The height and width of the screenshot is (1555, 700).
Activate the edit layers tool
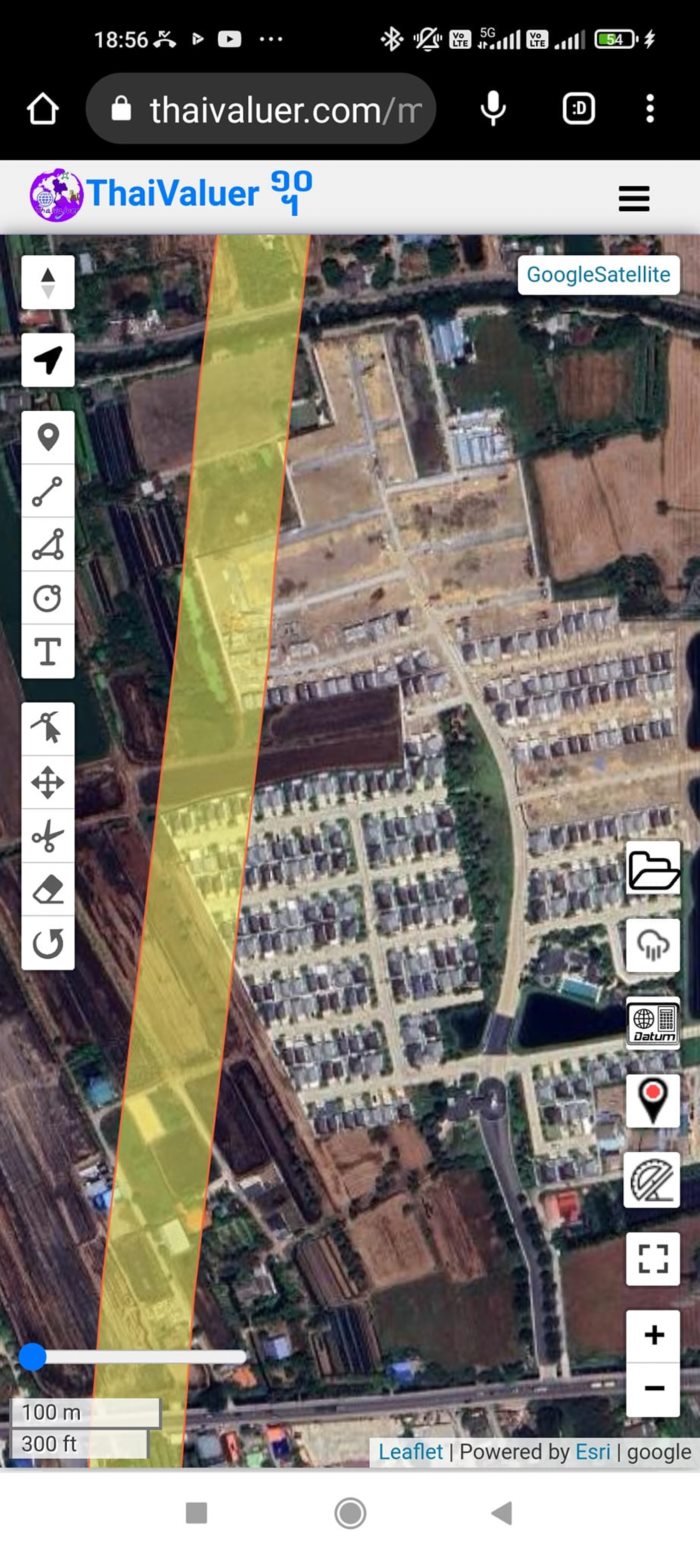tap(48, 729)
